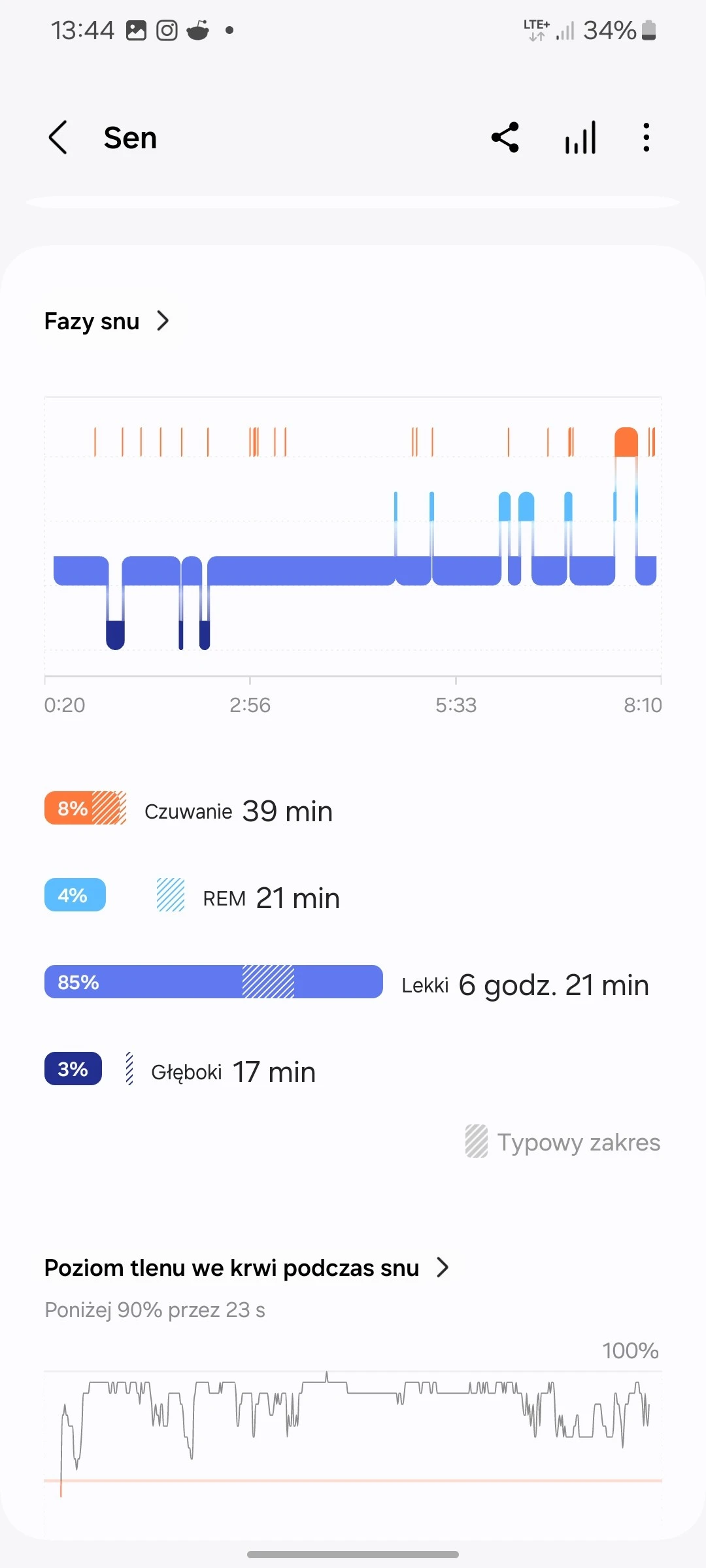The height and width of the screenshot is (1568, 706).
Task: Open Fazy snu details
Action: click(x=107, y=321)
